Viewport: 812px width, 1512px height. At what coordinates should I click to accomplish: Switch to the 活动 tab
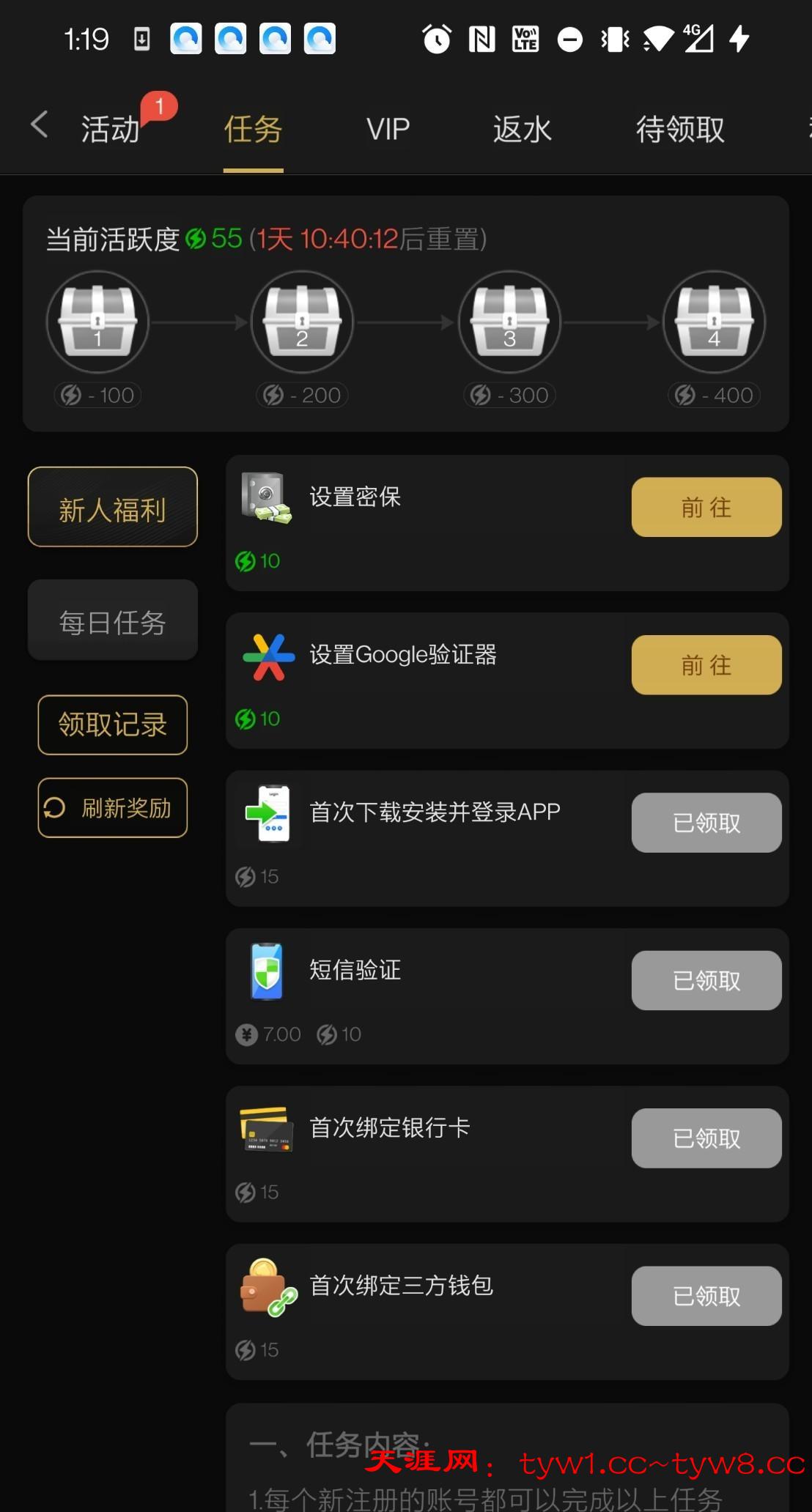[111, 130]
